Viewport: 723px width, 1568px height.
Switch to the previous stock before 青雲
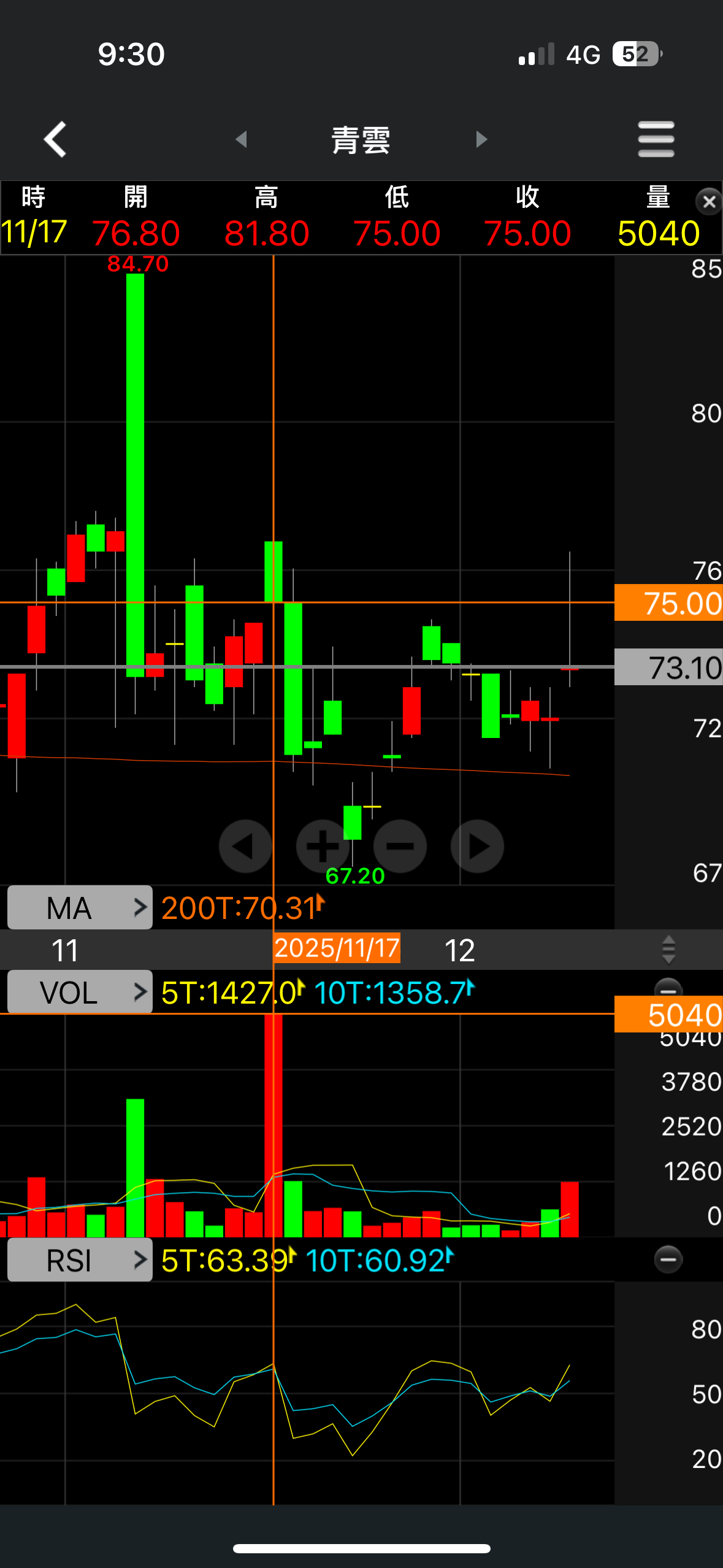click(241, 139)
